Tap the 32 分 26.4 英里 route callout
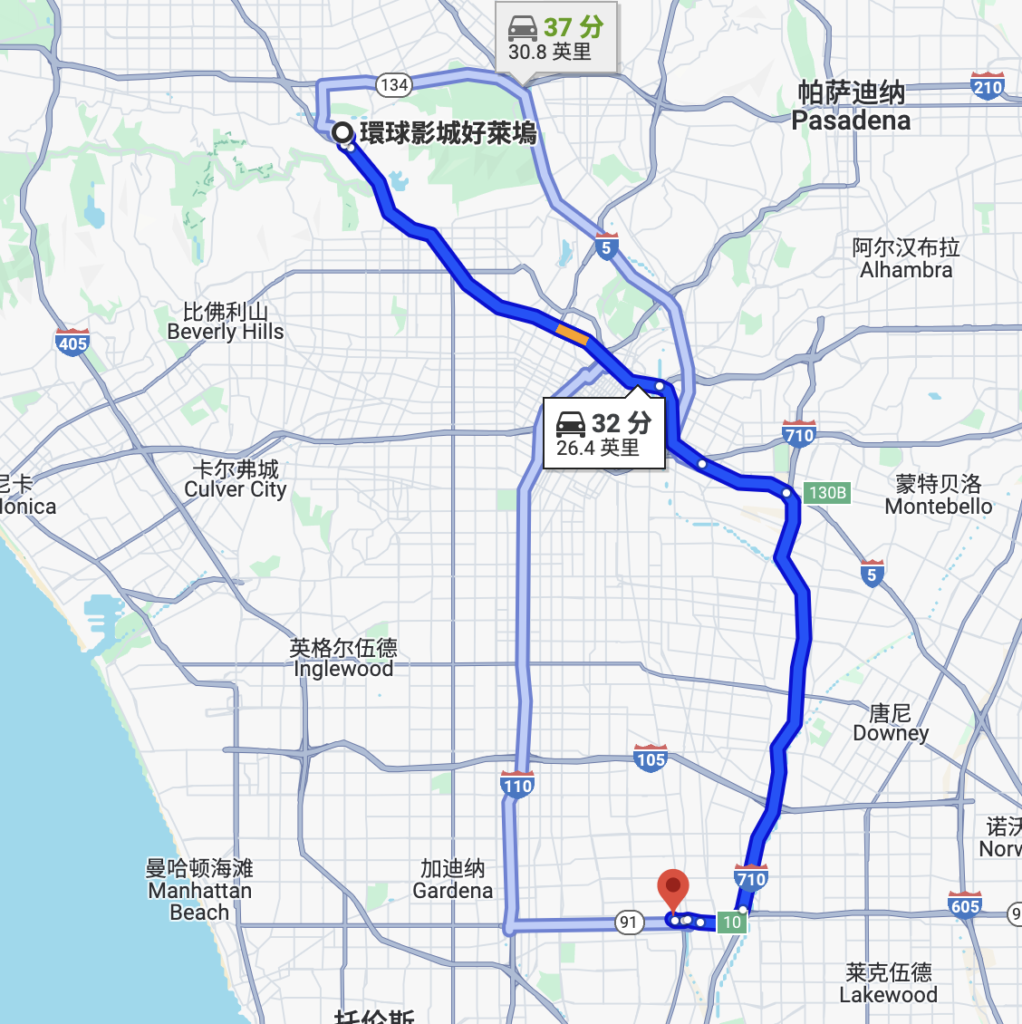Viewport: 1022px width, 1024px height. point(604,433)
